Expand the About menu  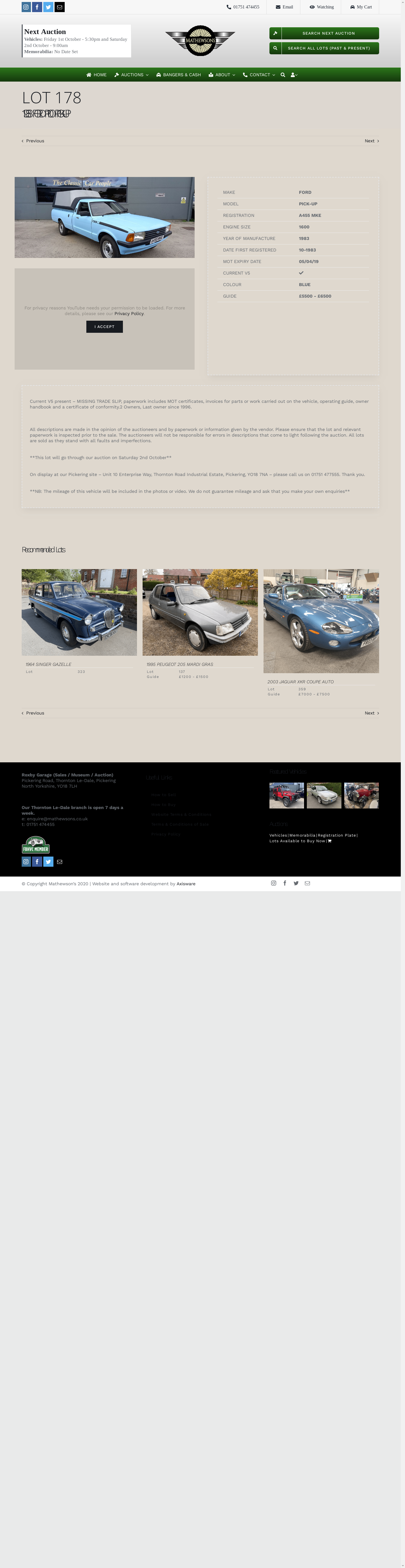222,75
